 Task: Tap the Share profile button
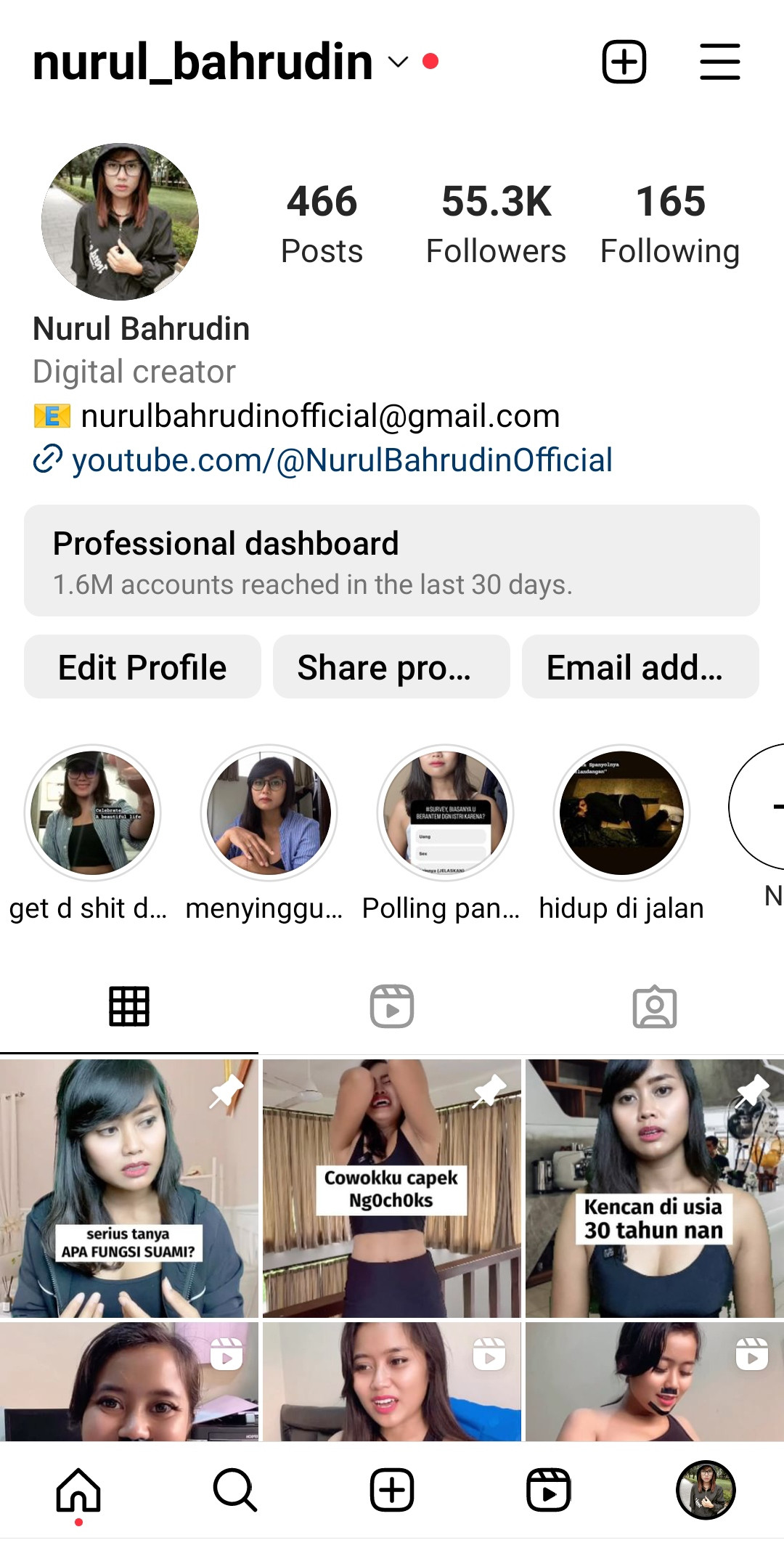pos(391,667)
